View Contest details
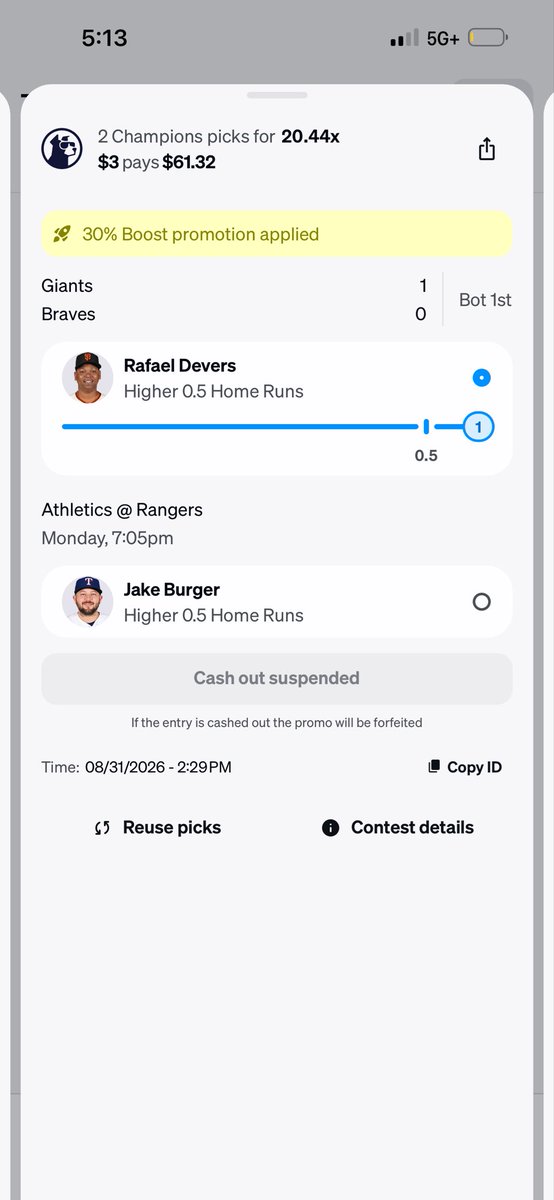 pyautogui.click(x=398, y=827)
